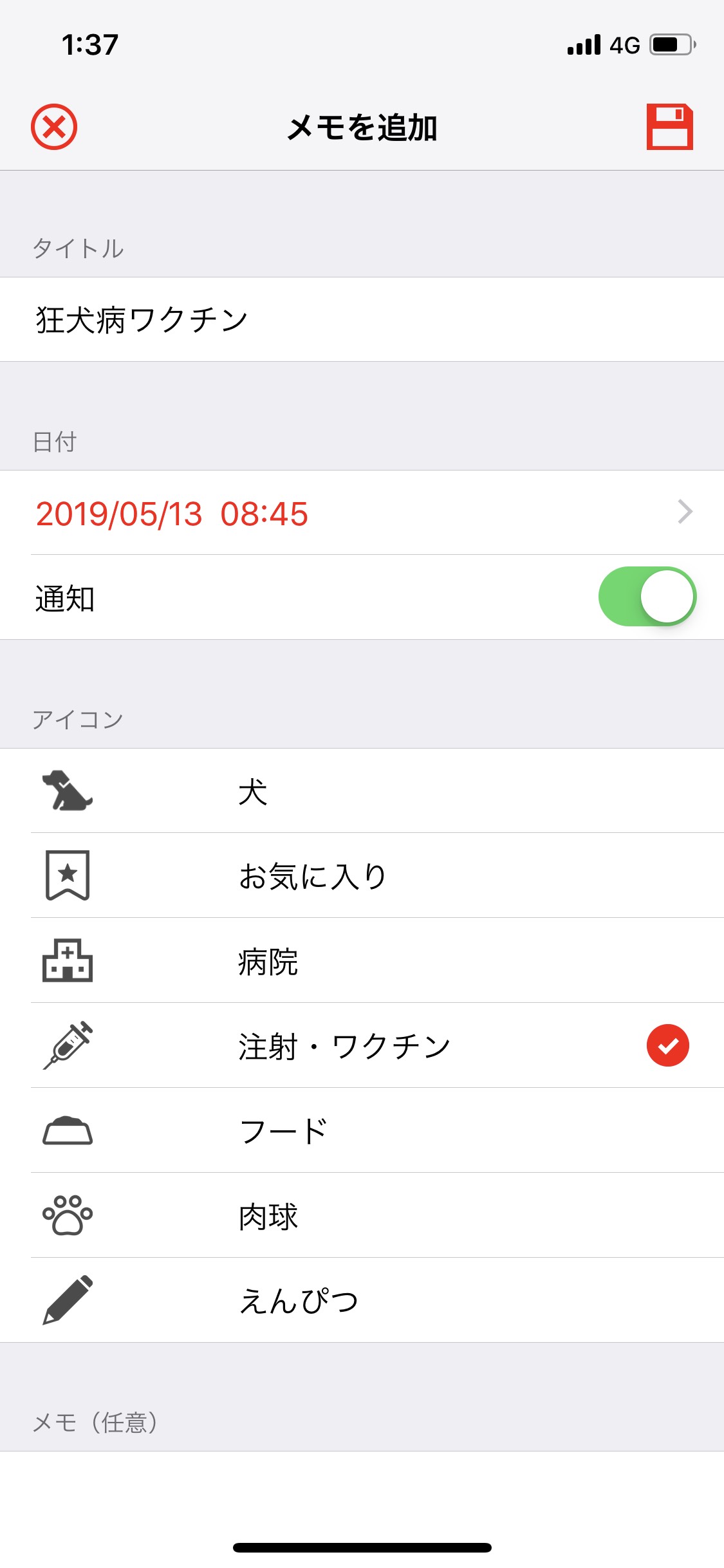Image resolution: width=724 pixels, height=1568 pixels.
Task: Tap the memo text area below メモ（任意）
Action: point(360,1493)
